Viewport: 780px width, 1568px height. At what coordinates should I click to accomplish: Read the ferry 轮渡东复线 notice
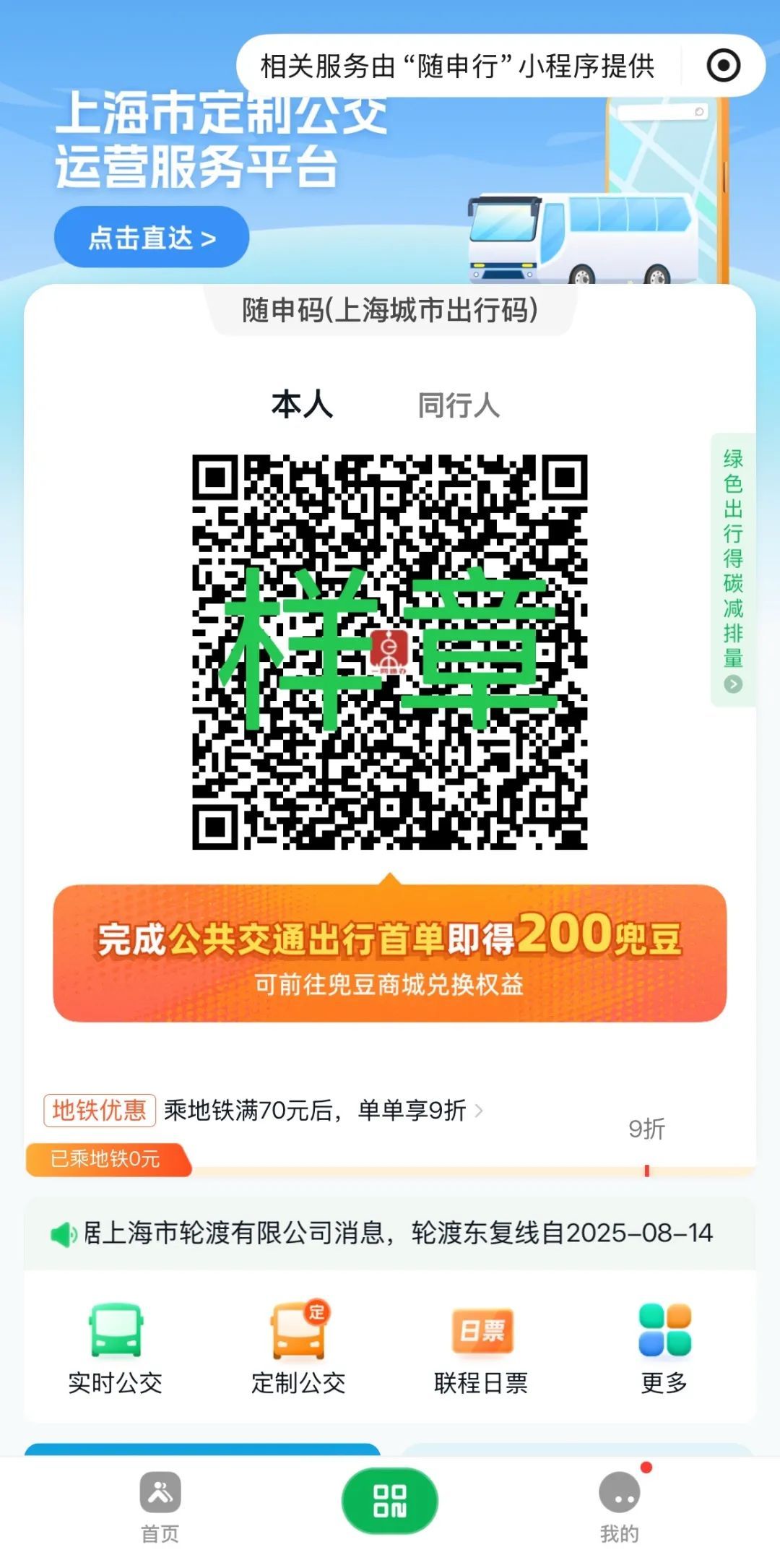(x=397, y=1233)
